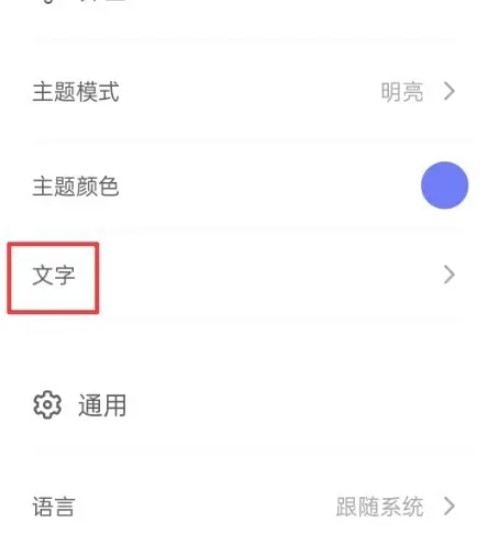Open the 语言 language setting
The width and height of the screenshot is (493, 534).
tap(244, 507)
